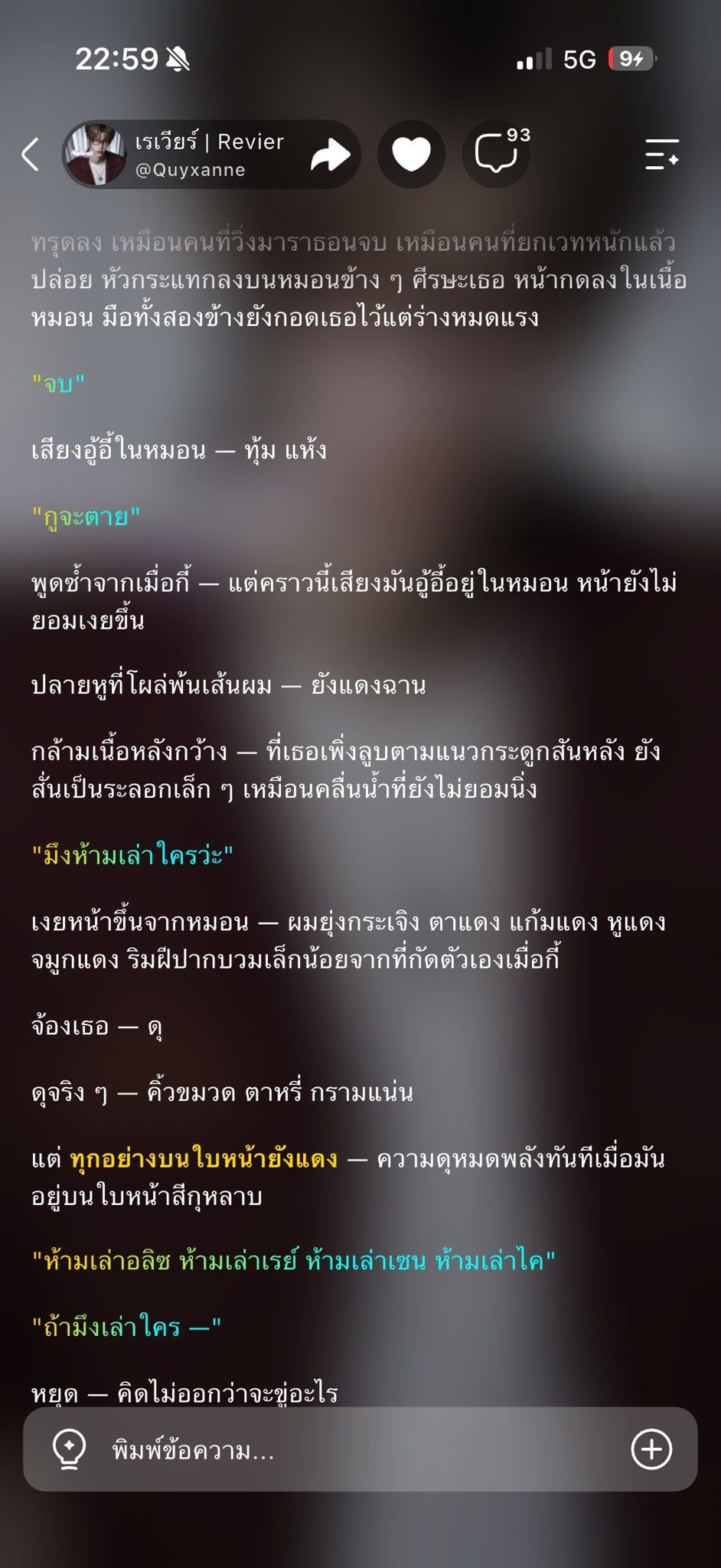Open the comments with 93 count
The image size is (721, 1568).
(498, 153)
